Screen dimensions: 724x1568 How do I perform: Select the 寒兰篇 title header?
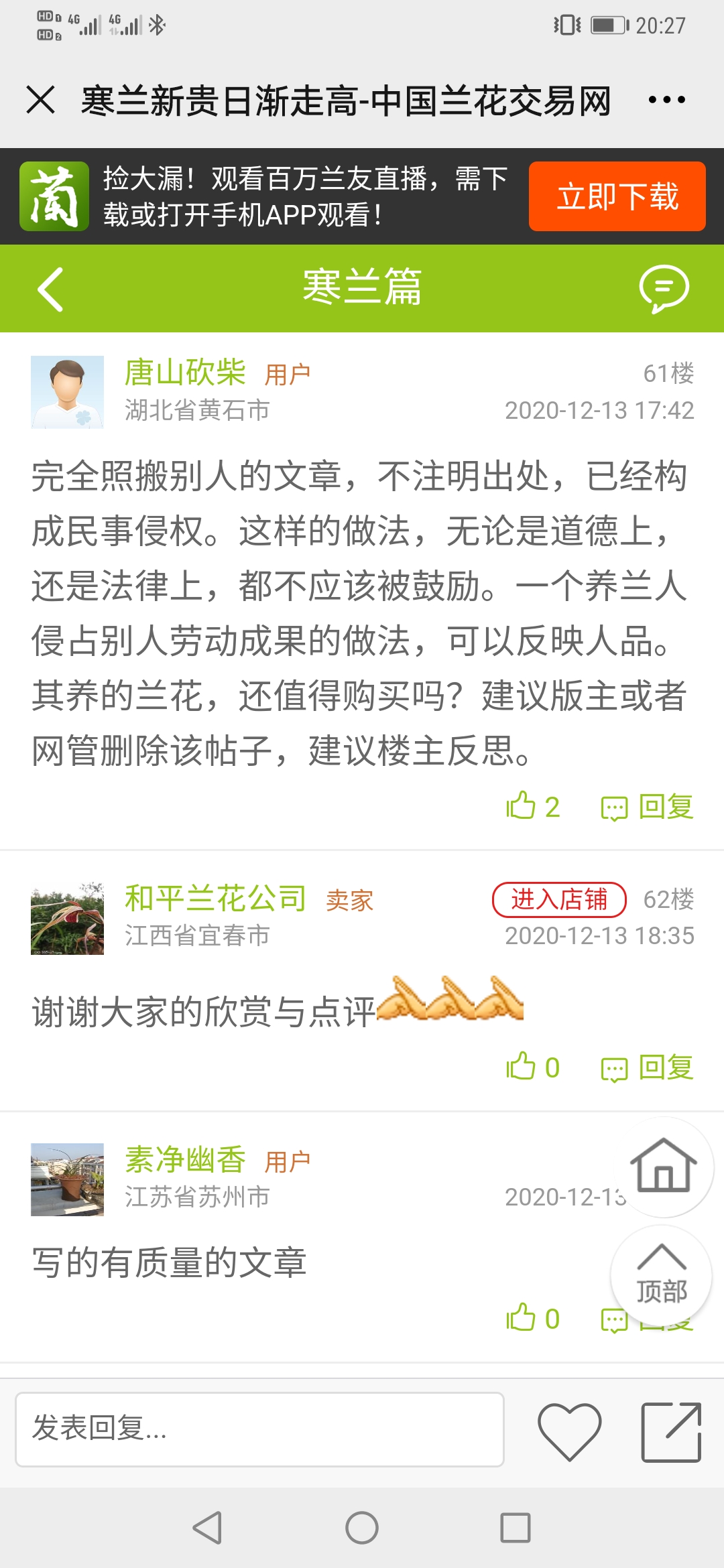[x=362, y=289]
